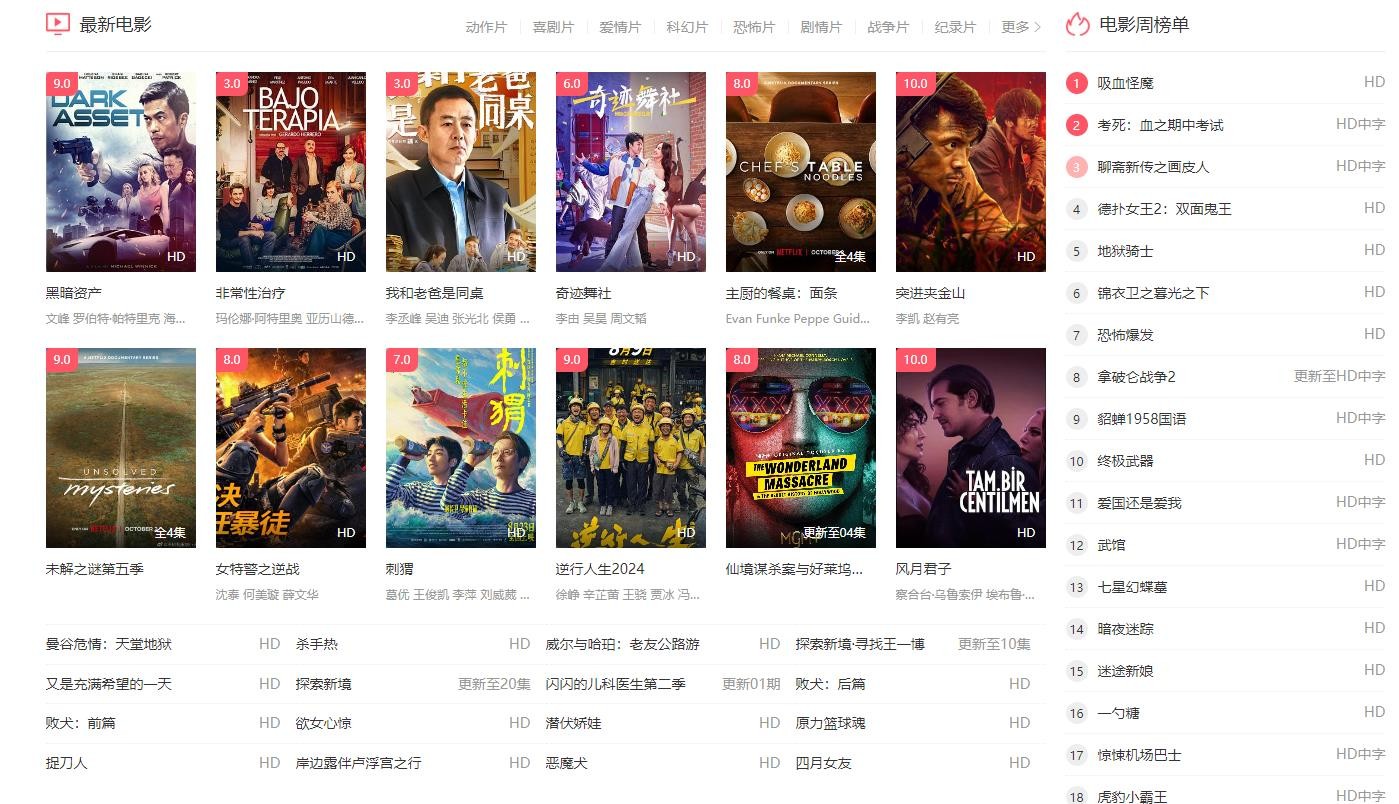Open the 原力篮球魂 link
The height and width of the screenshot is (804, 1399).
pos(830,723)
